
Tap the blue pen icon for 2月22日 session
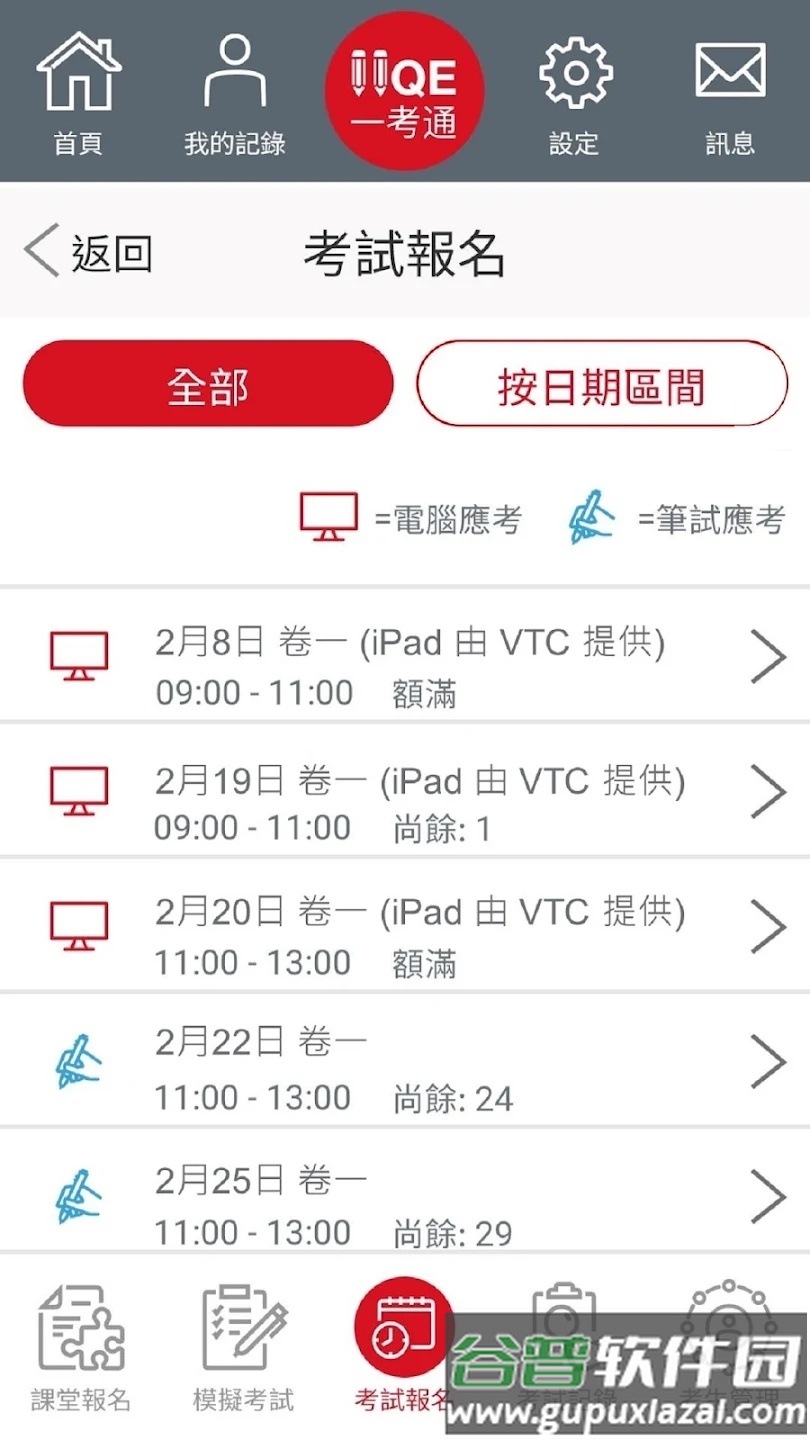77,1063
